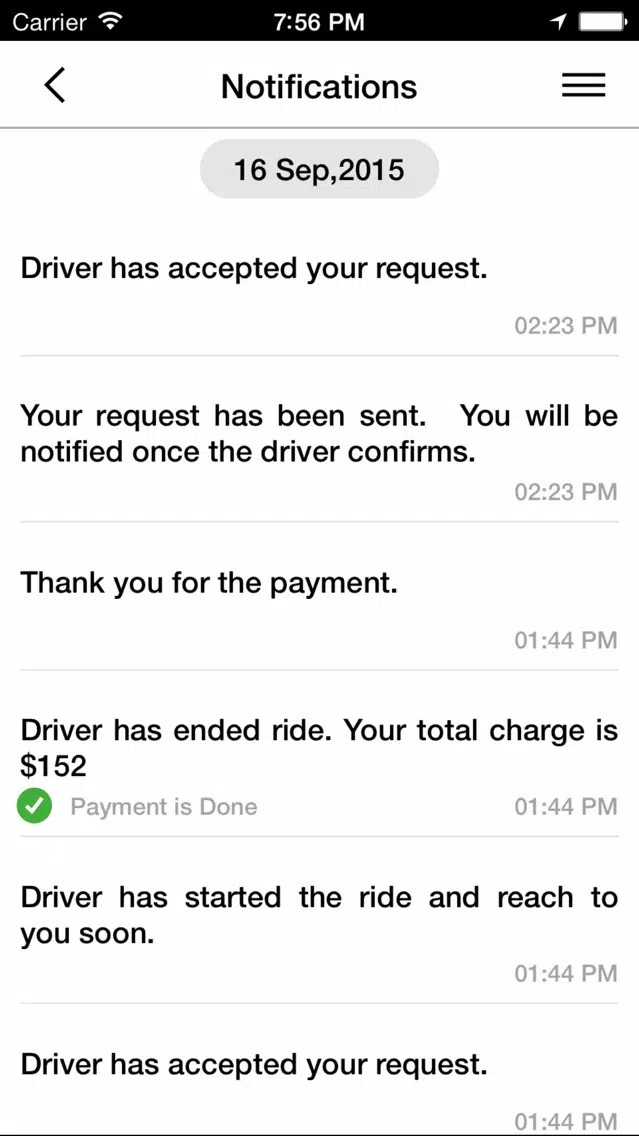
Task: Open the 'total charge is $152' notification
Action: (320, 753)
